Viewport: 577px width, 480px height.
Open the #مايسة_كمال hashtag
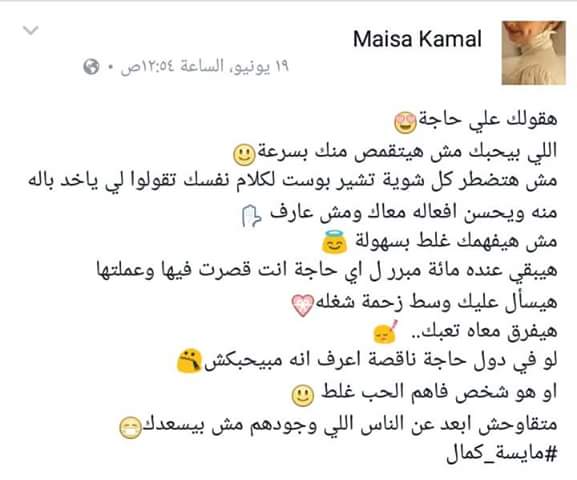click(502, 455)
